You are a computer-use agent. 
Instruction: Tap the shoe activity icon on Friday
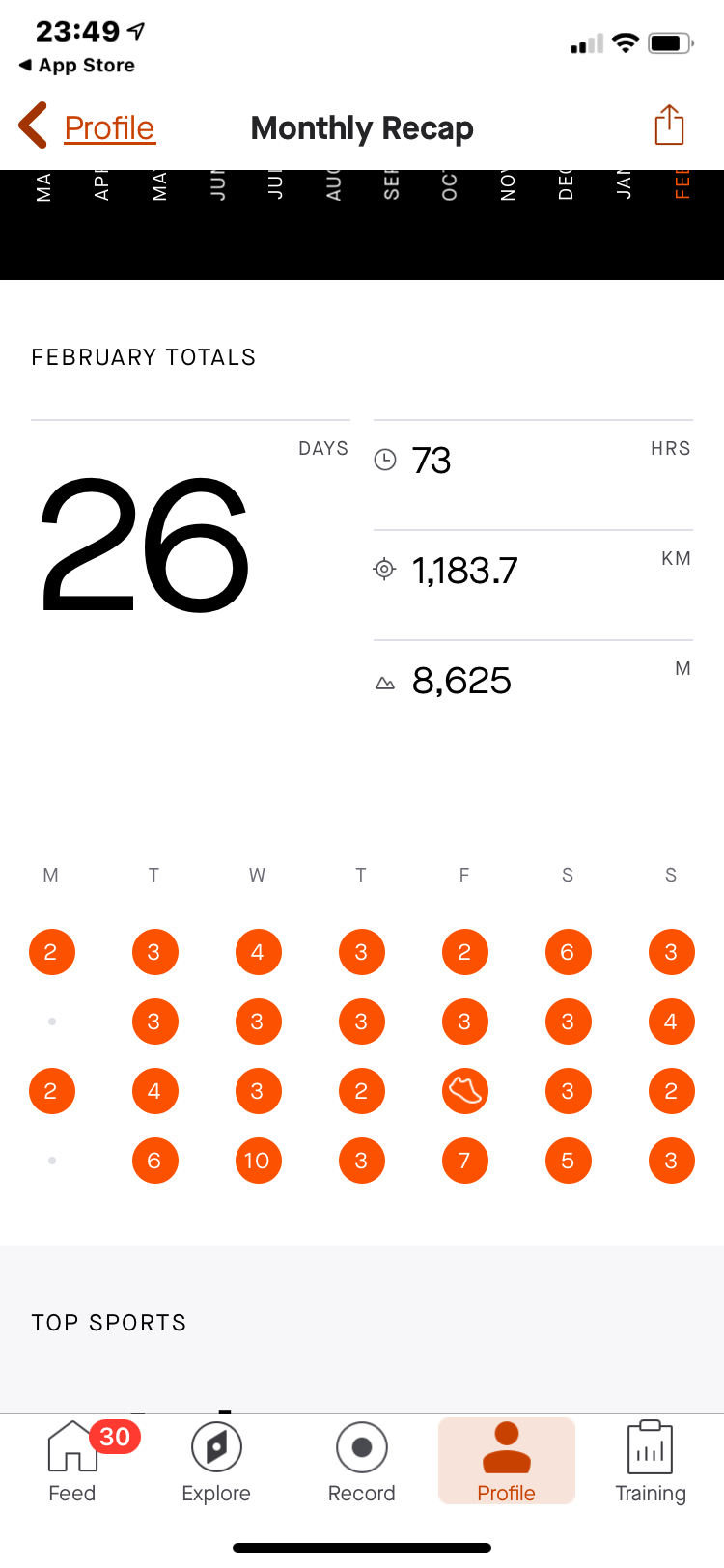pyautogui.click(x=464, y=1091)
